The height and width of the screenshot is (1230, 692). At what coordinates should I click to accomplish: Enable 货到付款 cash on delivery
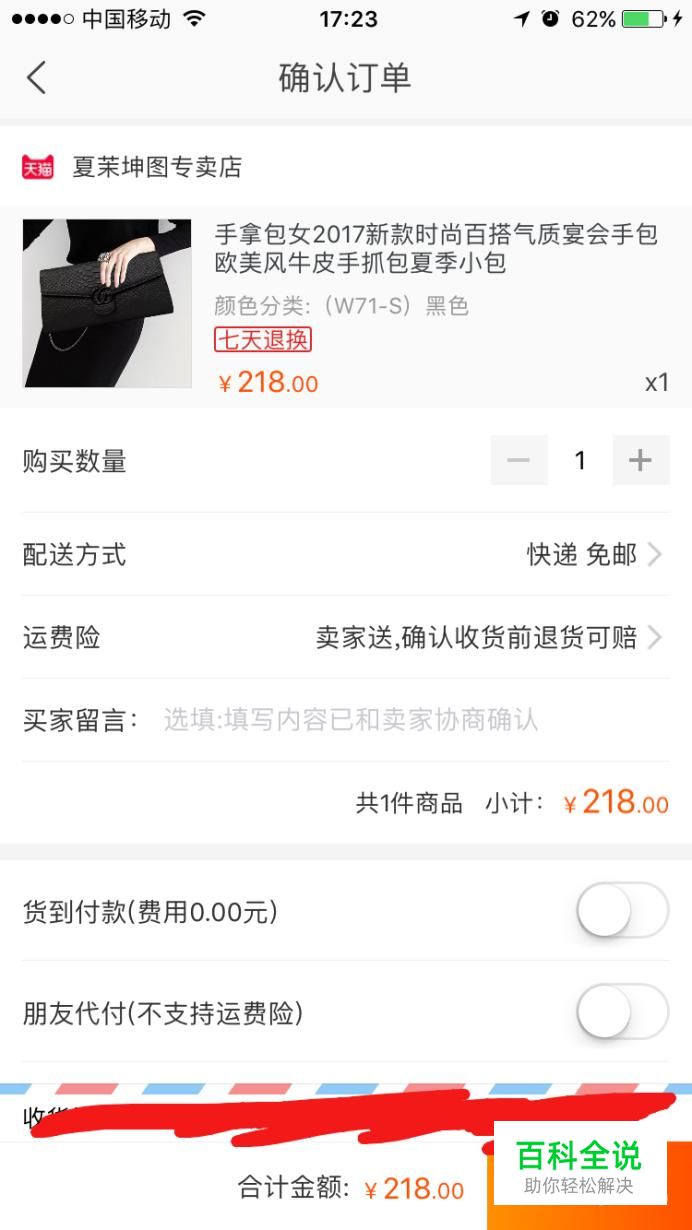point(622,911)
